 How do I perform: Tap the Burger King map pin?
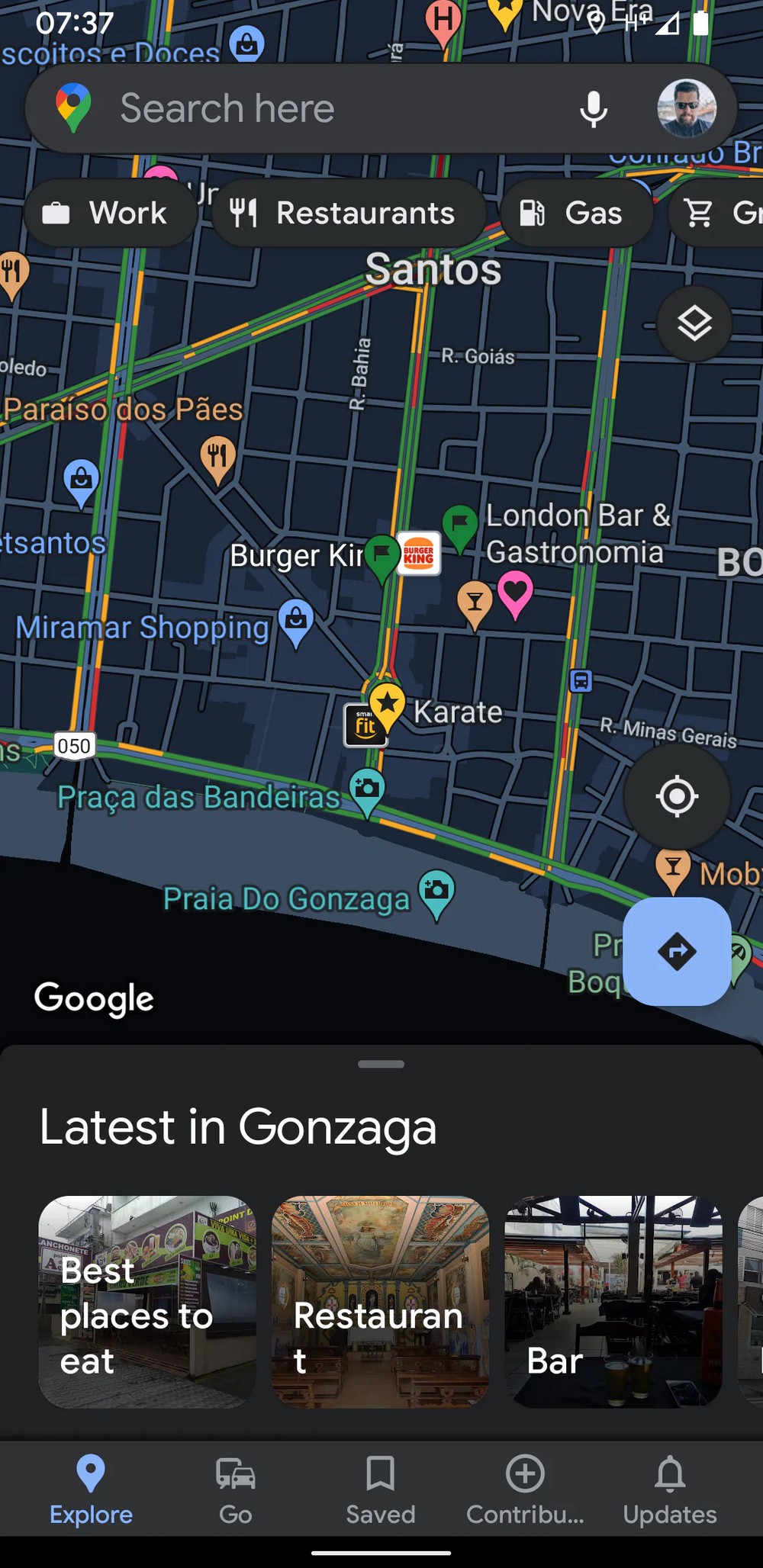(x=419, y=554)
